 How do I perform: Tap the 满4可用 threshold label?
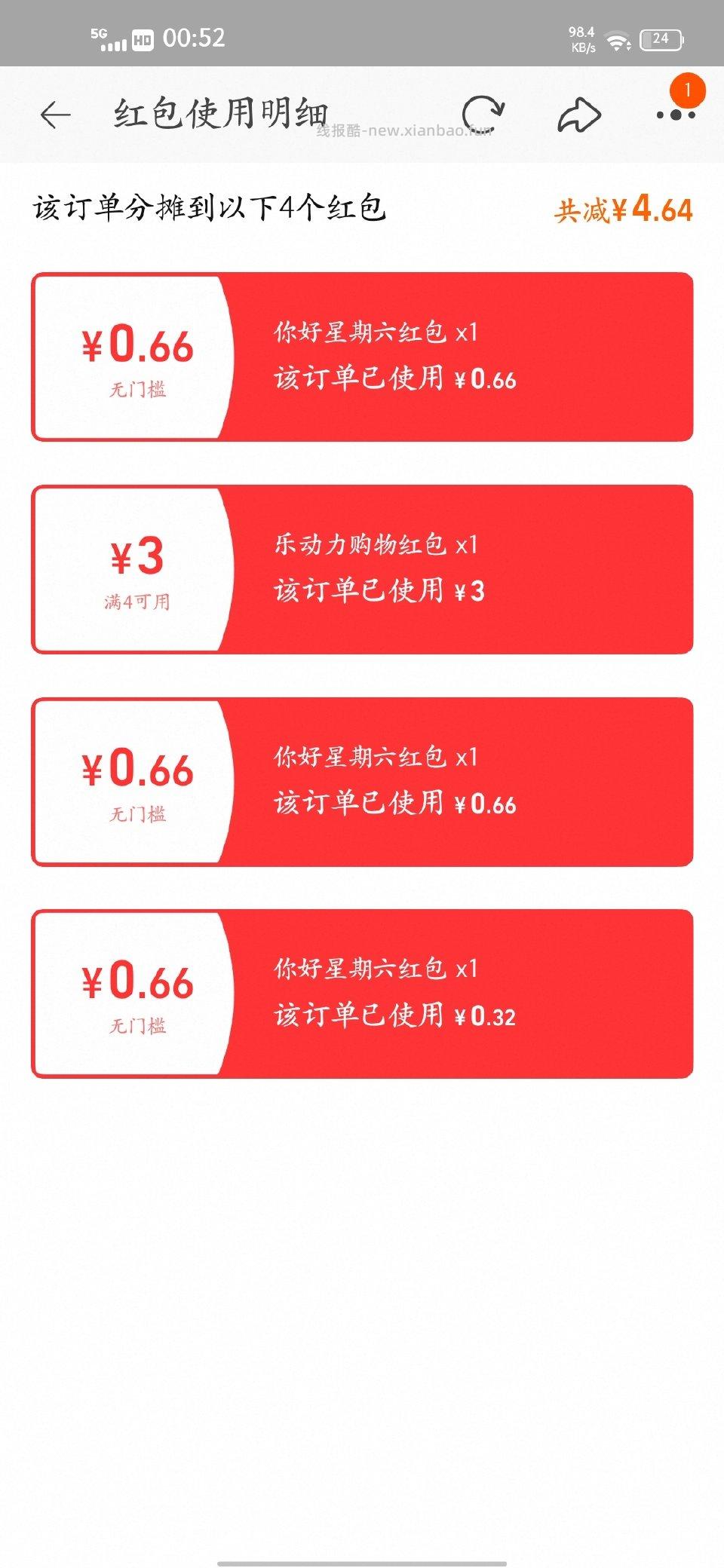[x=138, y=601]
